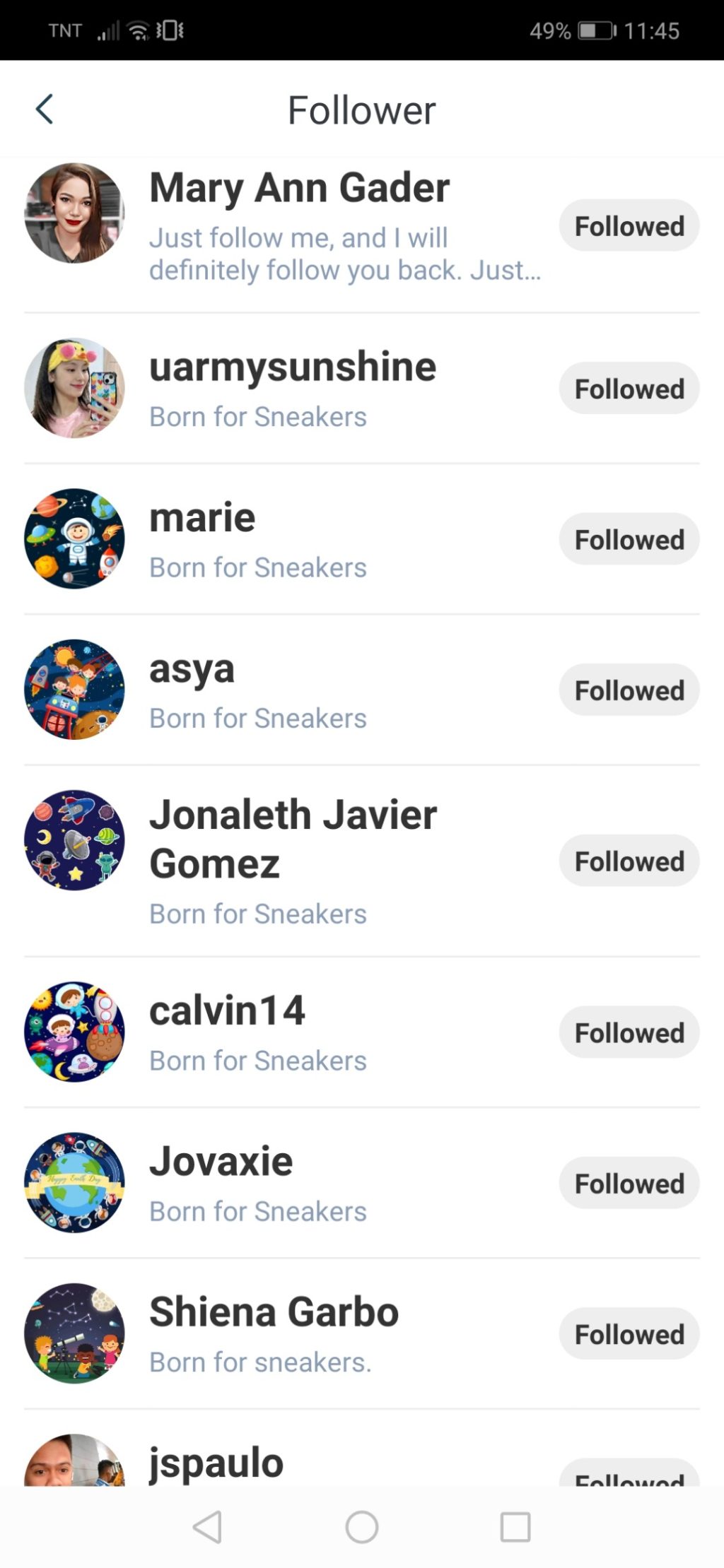Go to the system home screen

point(361,1527)
